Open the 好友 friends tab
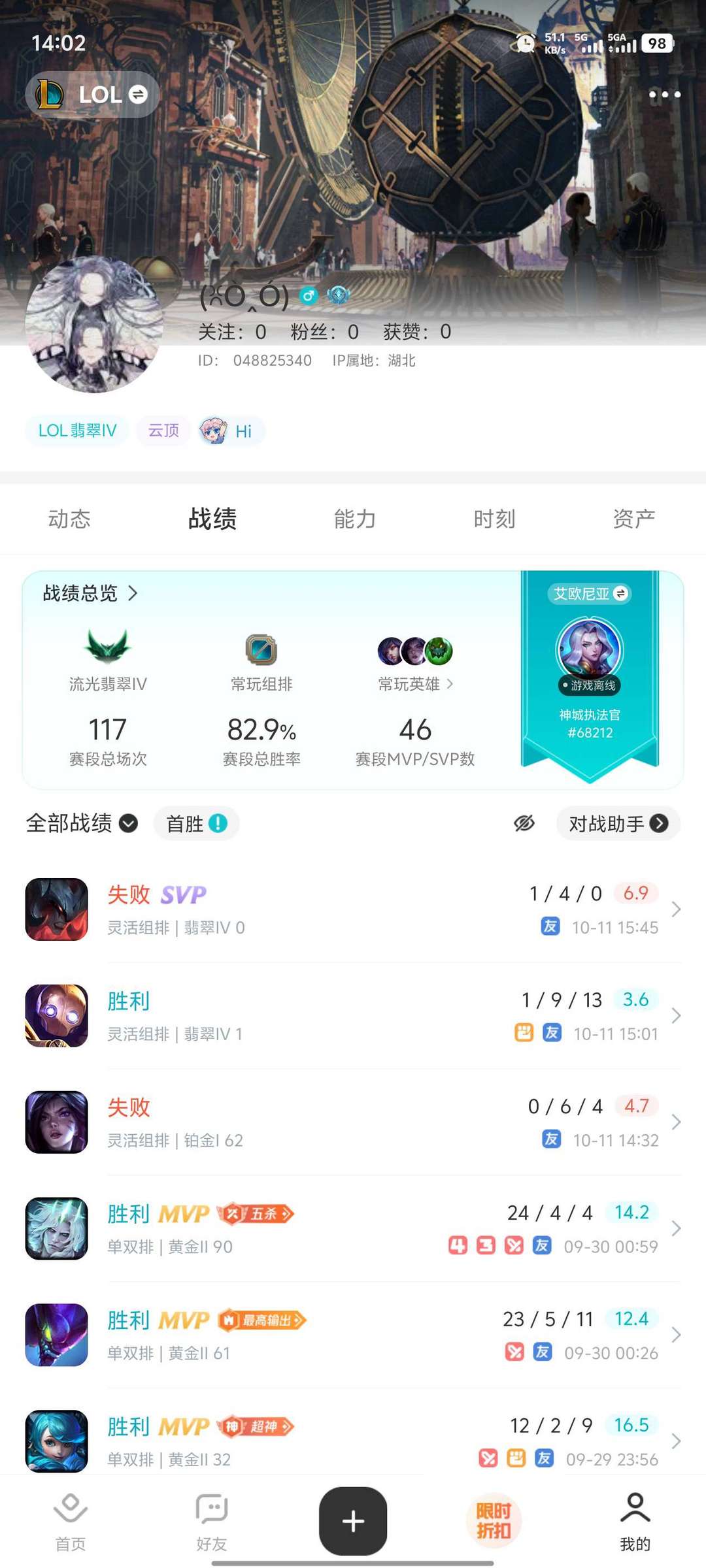Image resolution: width=706 pixels, height=1568 pixels. point(212,1522)
